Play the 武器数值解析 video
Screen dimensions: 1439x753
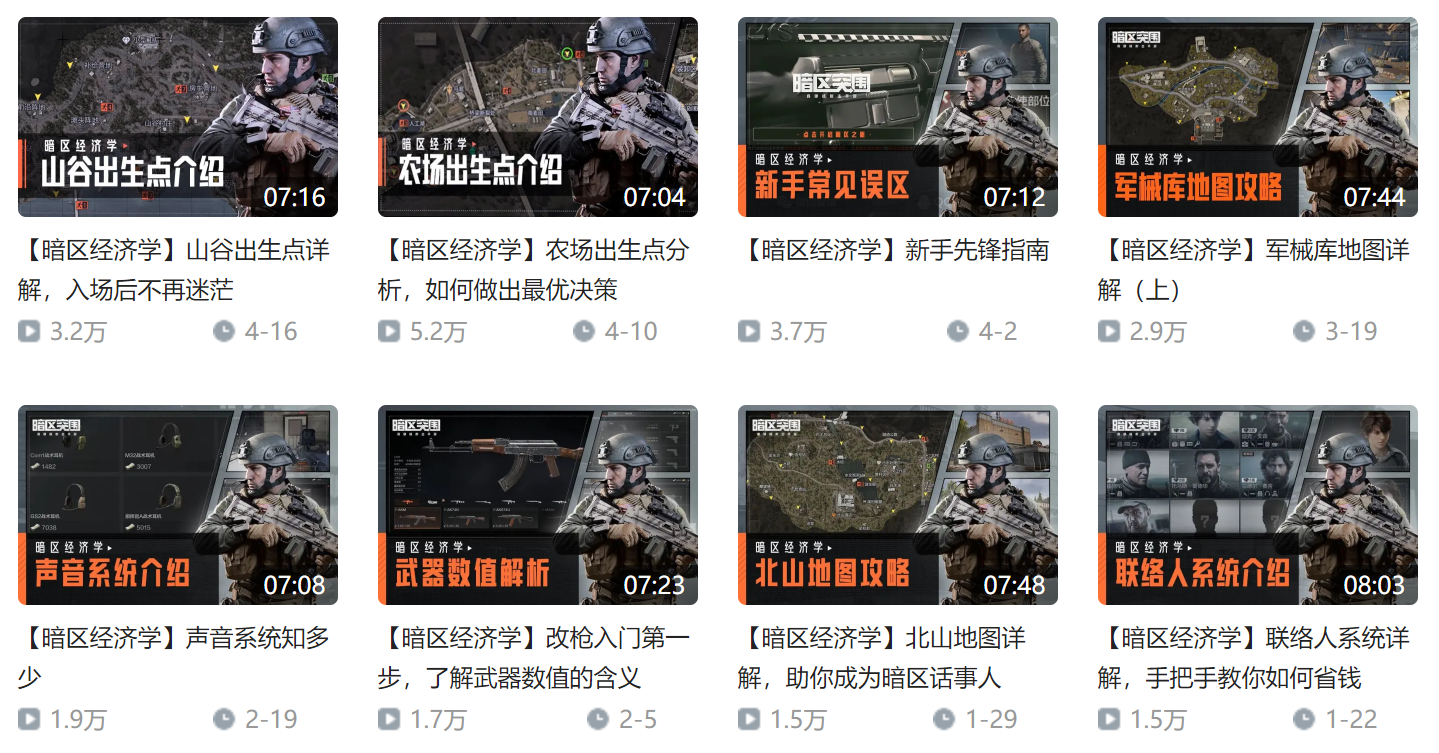[538, 505]
